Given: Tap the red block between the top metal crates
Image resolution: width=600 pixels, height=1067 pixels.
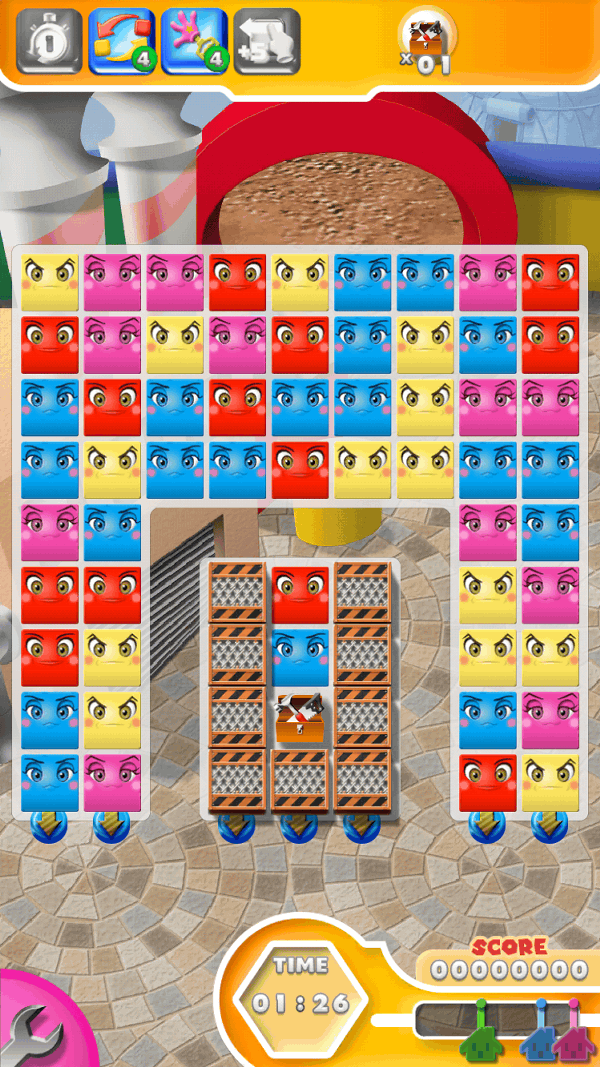Looking at the screenshot, I should tap(300, 593).
